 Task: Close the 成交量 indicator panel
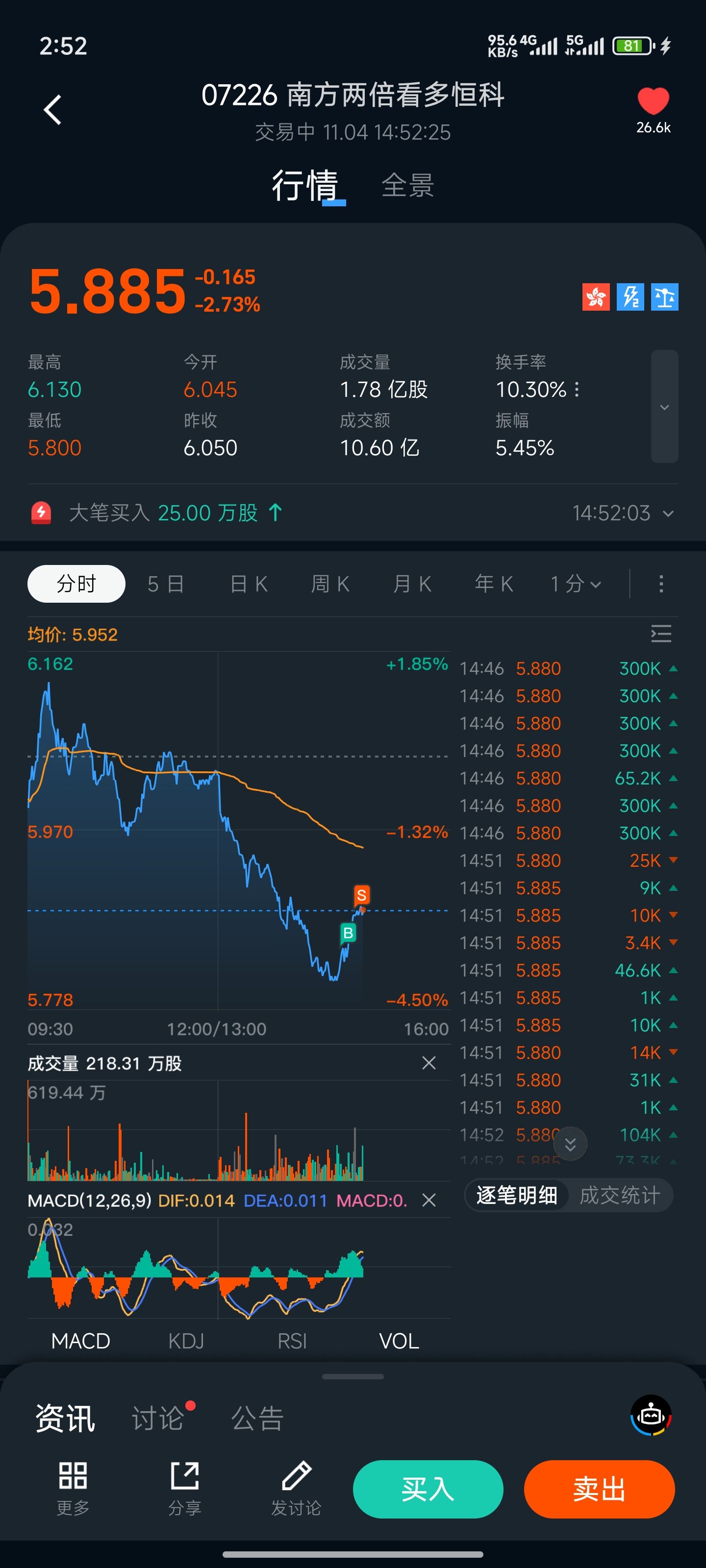point(429,1063)
